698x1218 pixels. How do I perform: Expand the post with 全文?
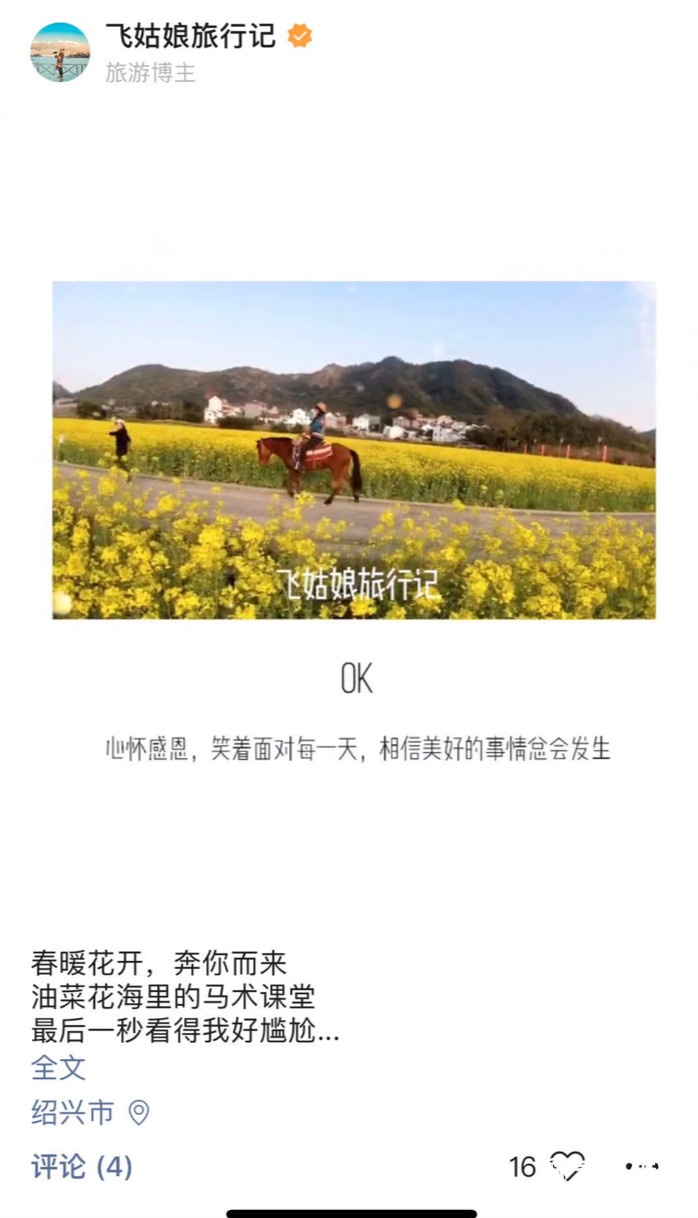click(58, 1068)
